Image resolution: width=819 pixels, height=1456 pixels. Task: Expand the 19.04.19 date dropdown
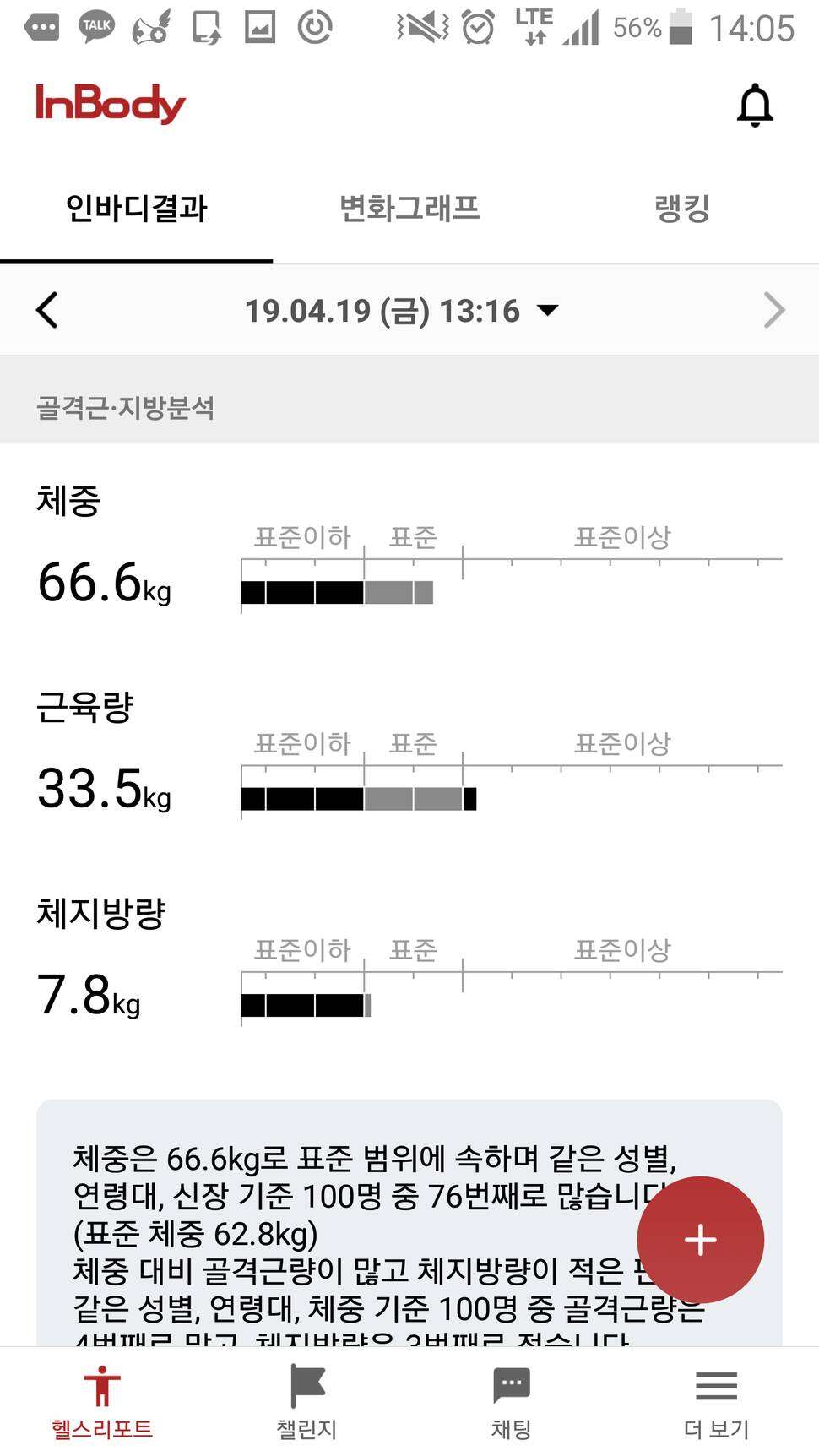pyautogui.click(x=402, y=311)
